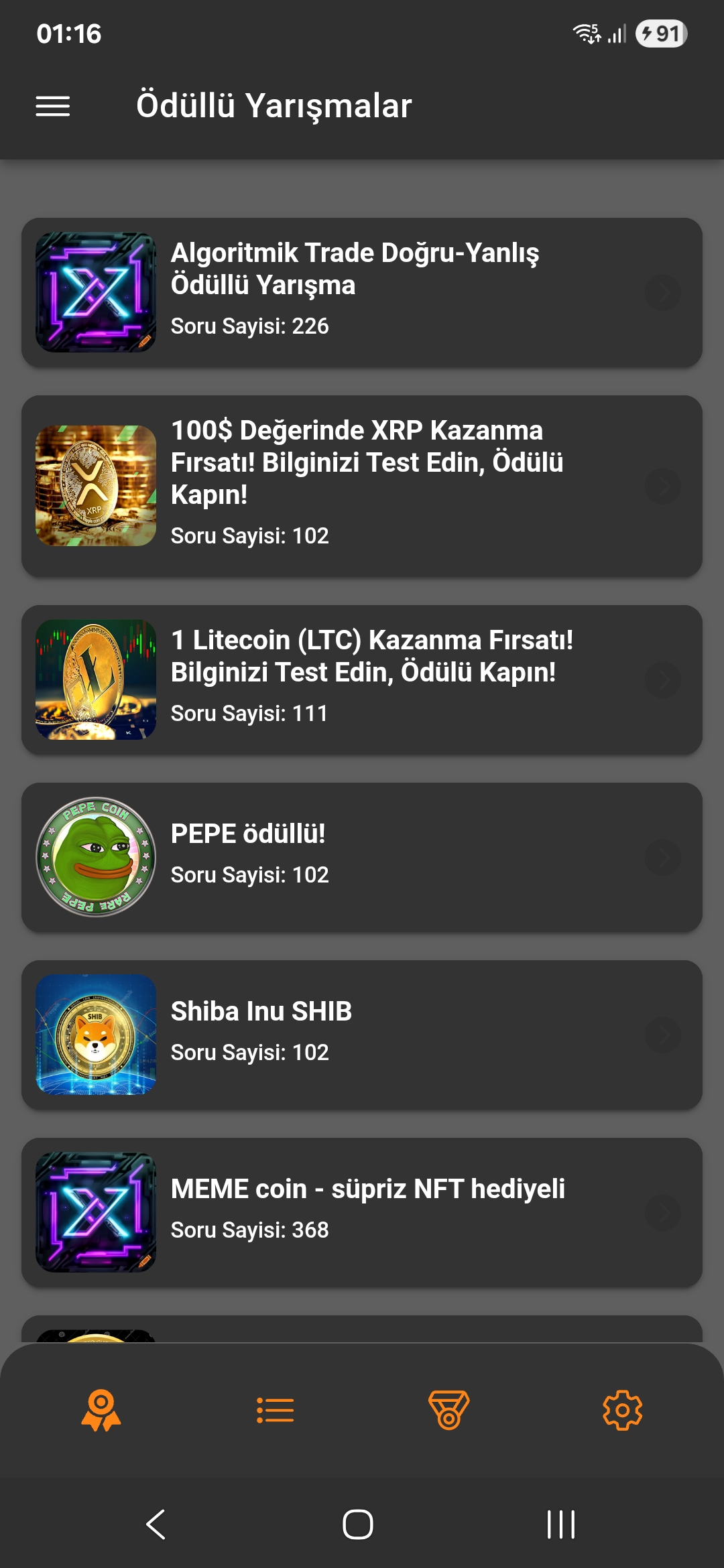The image size is (724, 1568).
Task: Switch to the award ribbon tab
Action: 101,1410
